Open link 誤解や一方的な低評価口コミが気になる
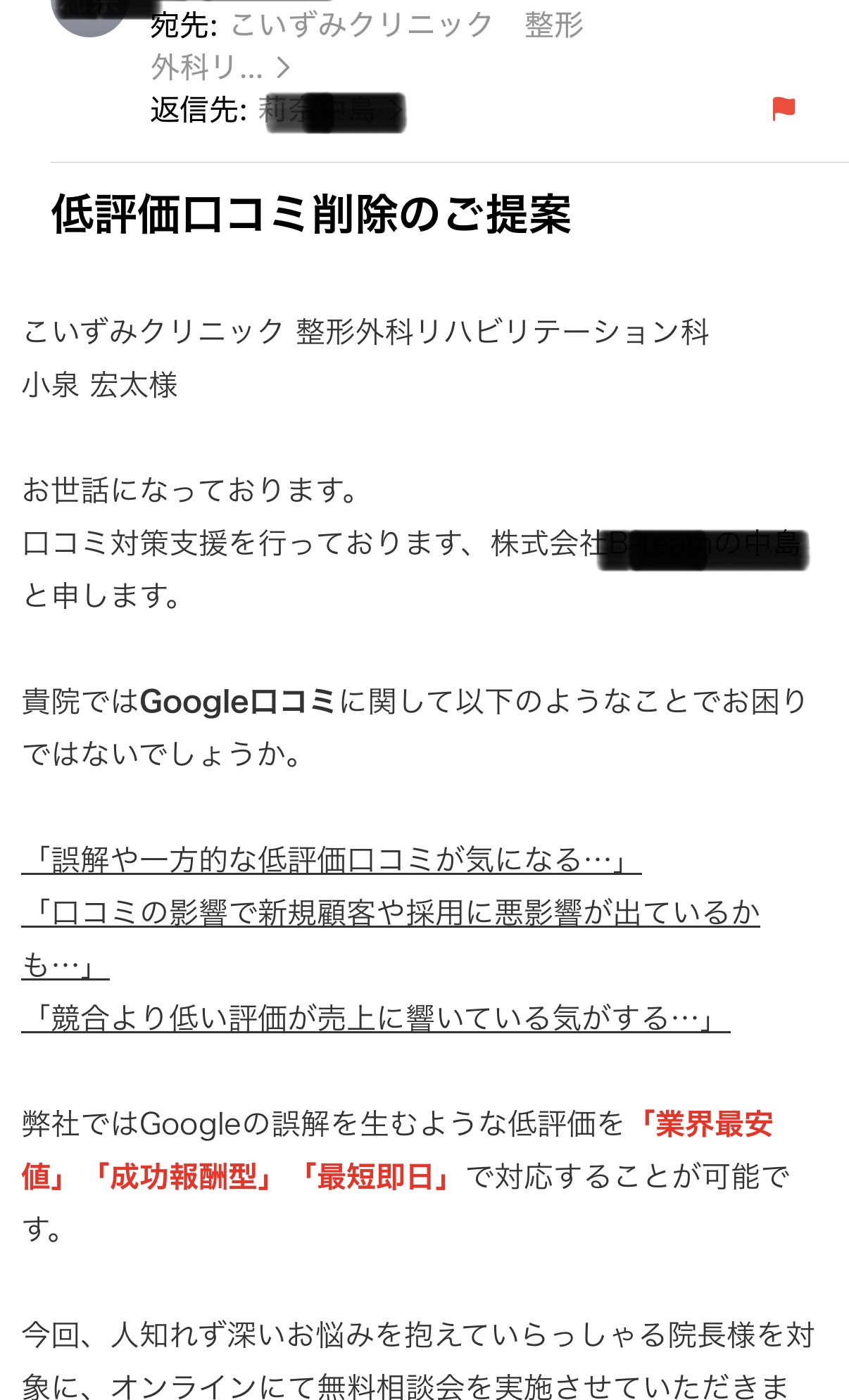Screen dimensions: 849x1400 (331, 859)
